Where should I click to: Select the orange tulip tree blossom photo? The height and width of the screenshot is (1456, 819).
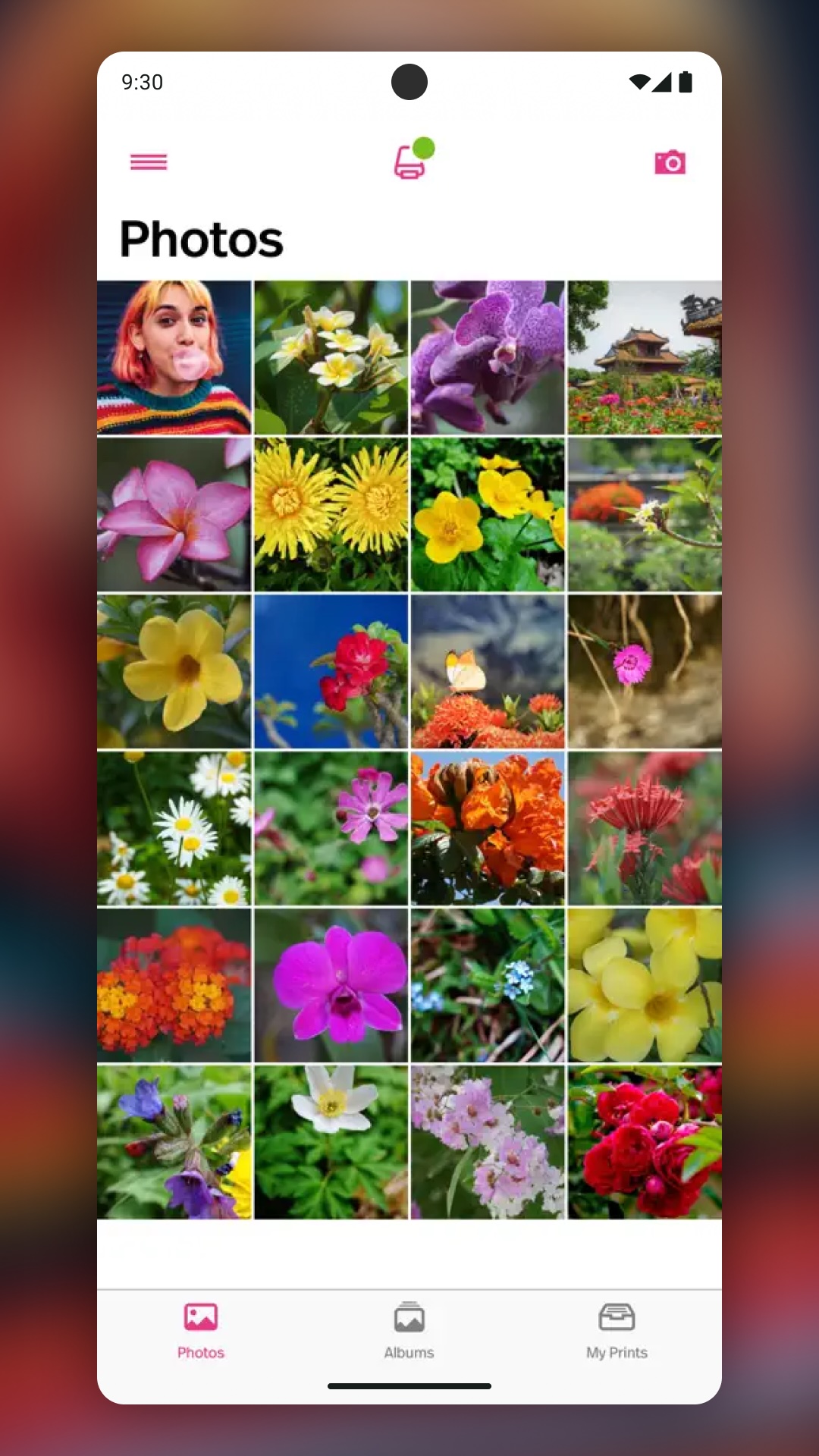tap(488, 829)
